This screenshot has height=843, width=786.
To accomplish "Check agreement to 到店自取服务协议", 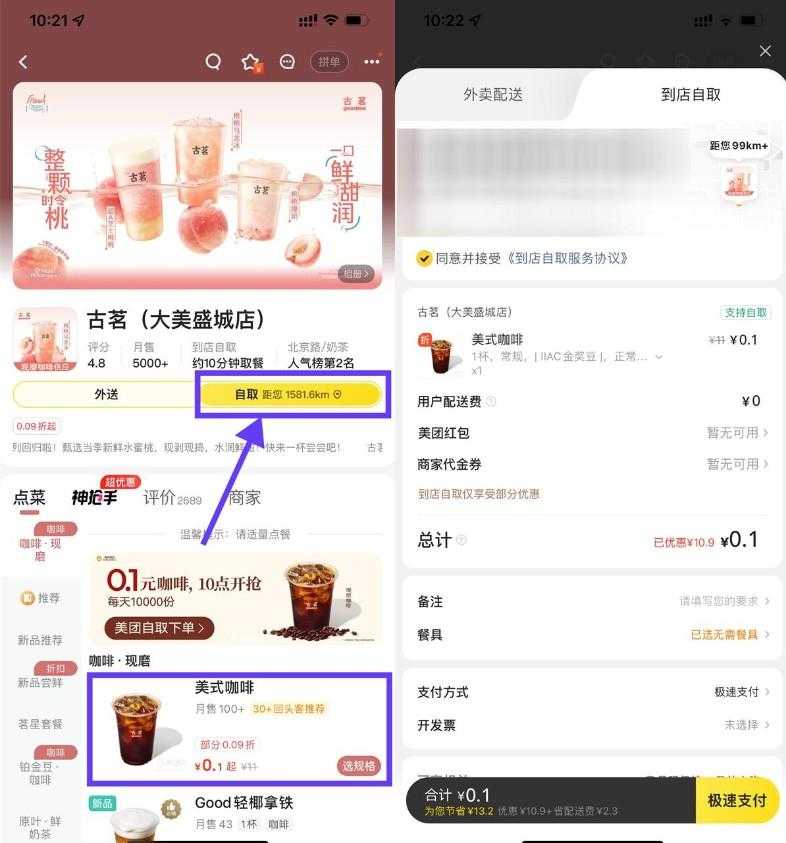I will pyautogui.click(x=423, y=257).
